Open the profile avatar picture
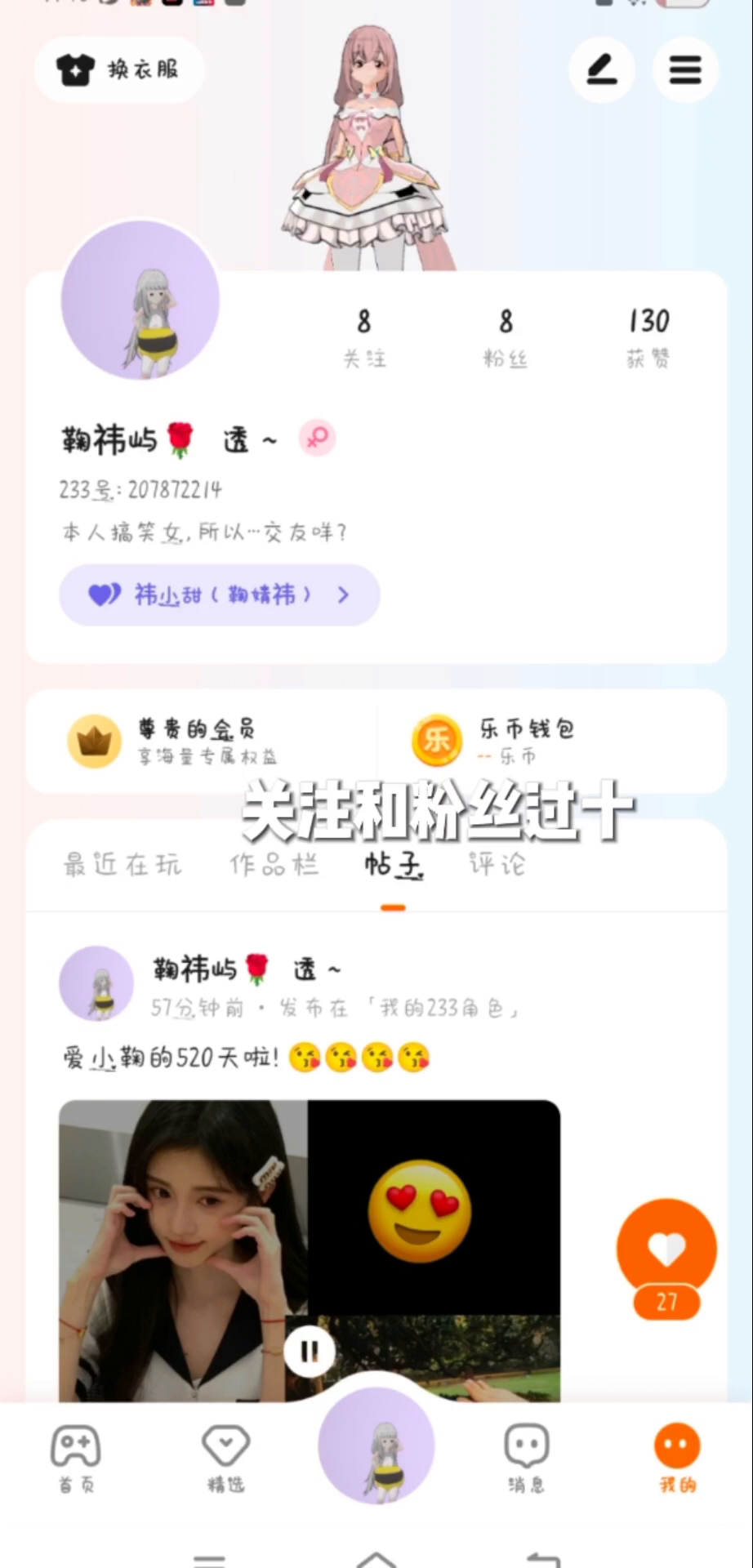Image resolution: width=753 pixels, height=1568 pixels. point(140,301)
